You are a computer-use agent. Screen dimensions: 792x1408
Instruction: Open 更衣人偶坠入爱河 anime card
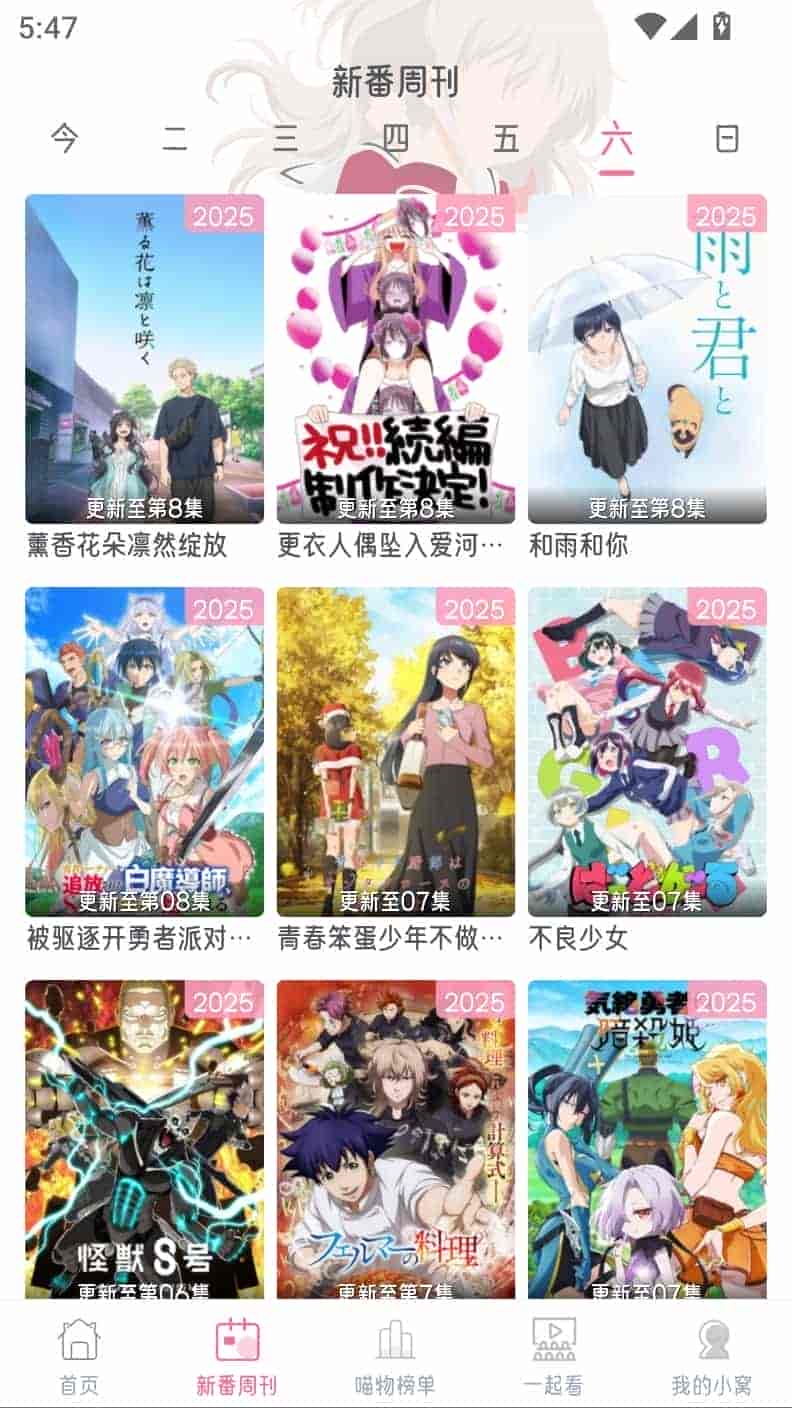[396, 358]
